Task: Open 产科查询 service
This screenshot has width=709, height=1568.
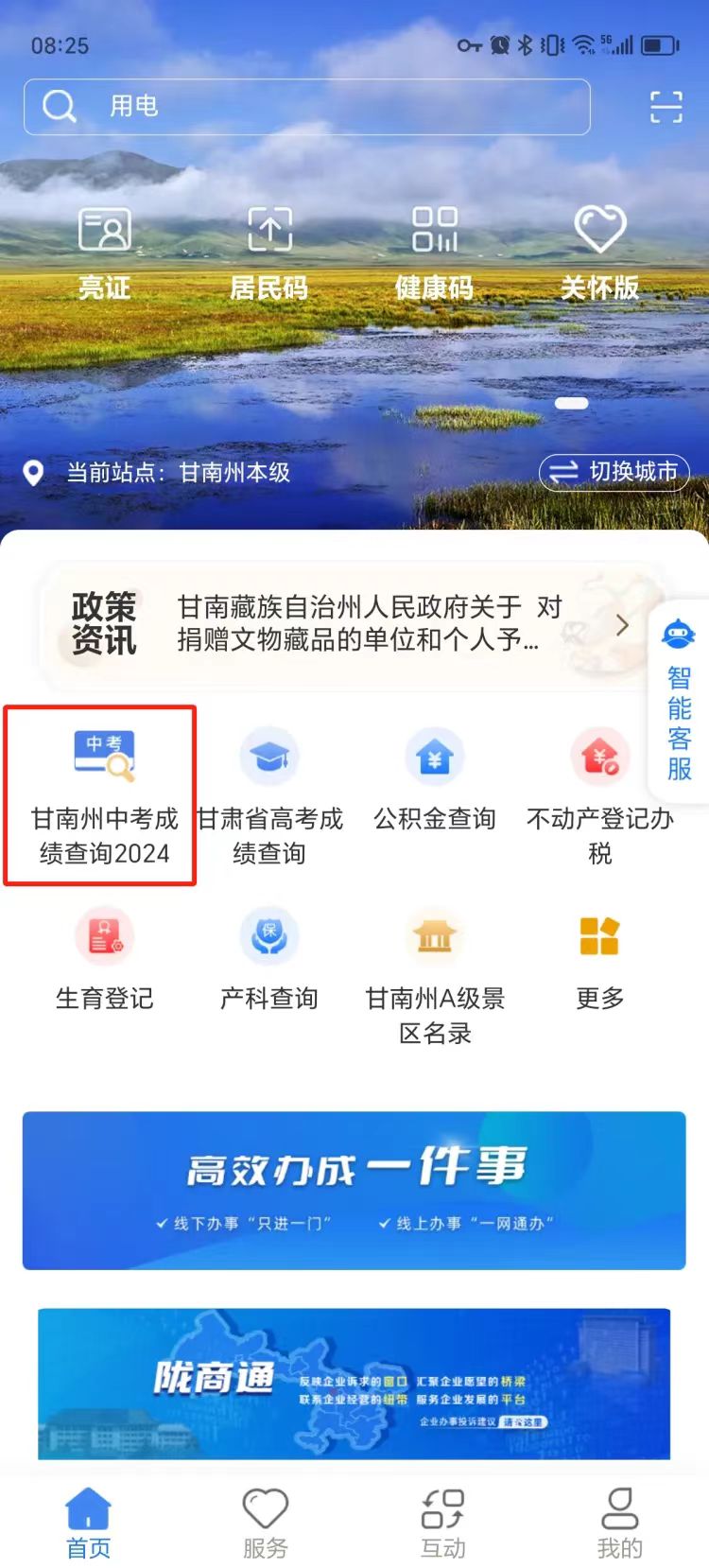Action: pos(269,959)
